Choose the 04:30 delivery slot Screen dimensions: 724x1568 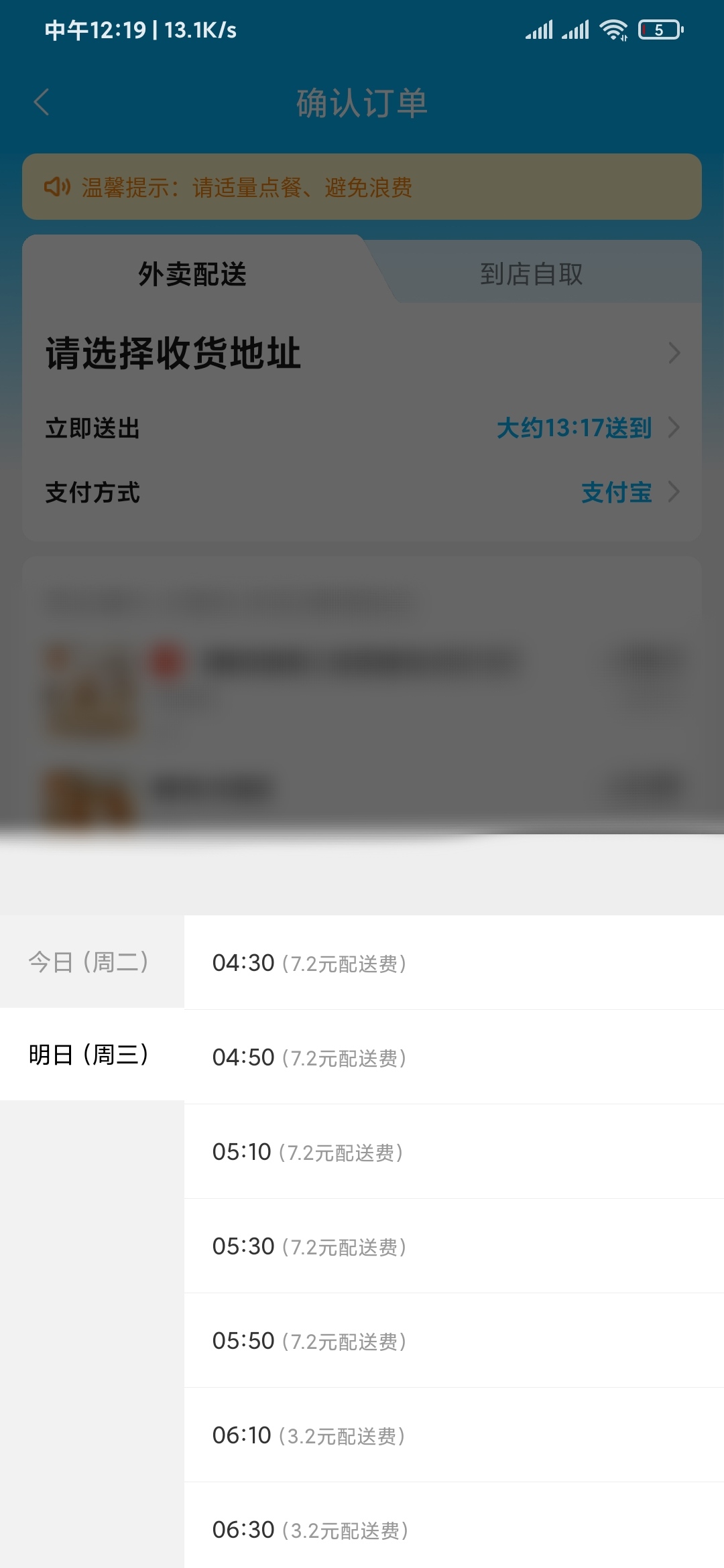point(308,962)
